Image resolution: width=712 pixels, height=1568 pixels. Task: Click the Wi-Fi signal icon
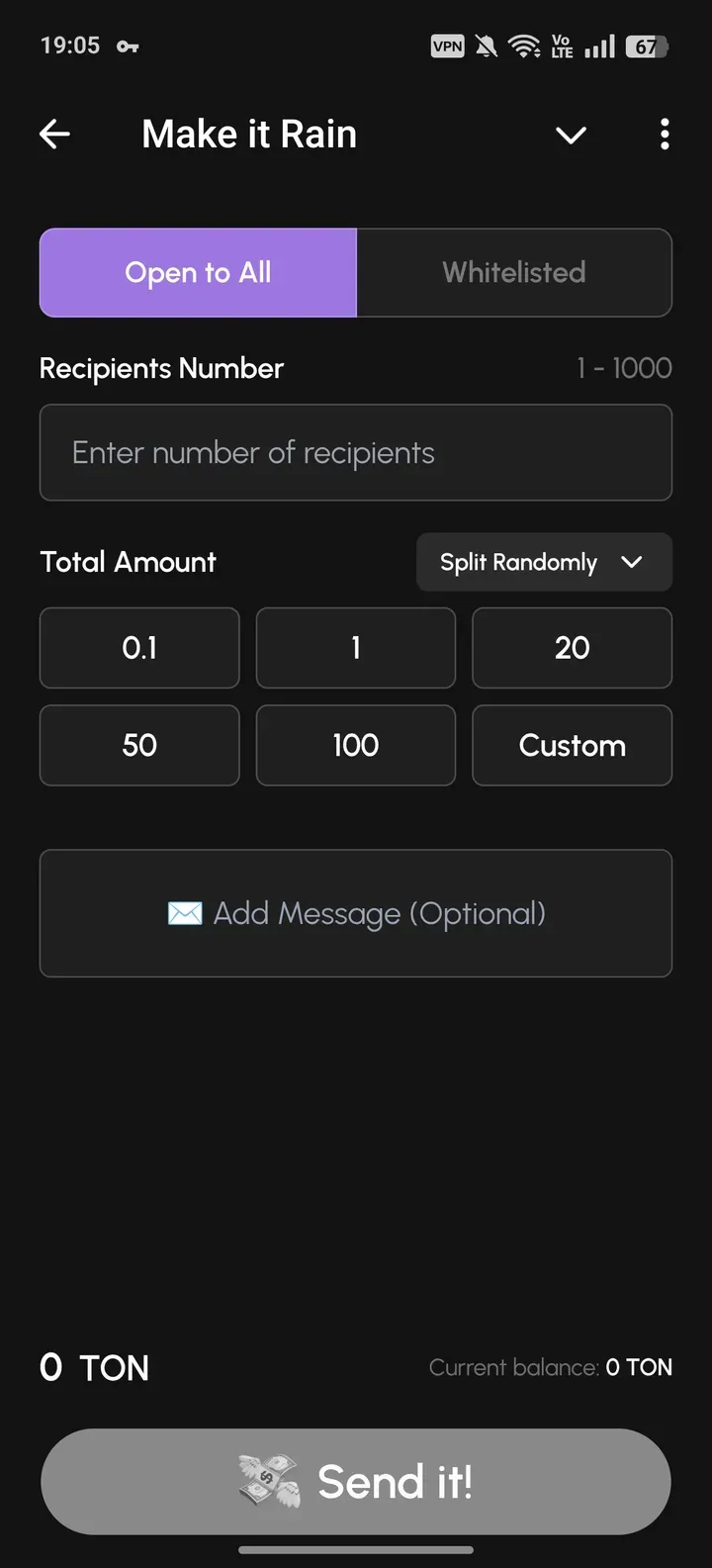tap(525, 46)
